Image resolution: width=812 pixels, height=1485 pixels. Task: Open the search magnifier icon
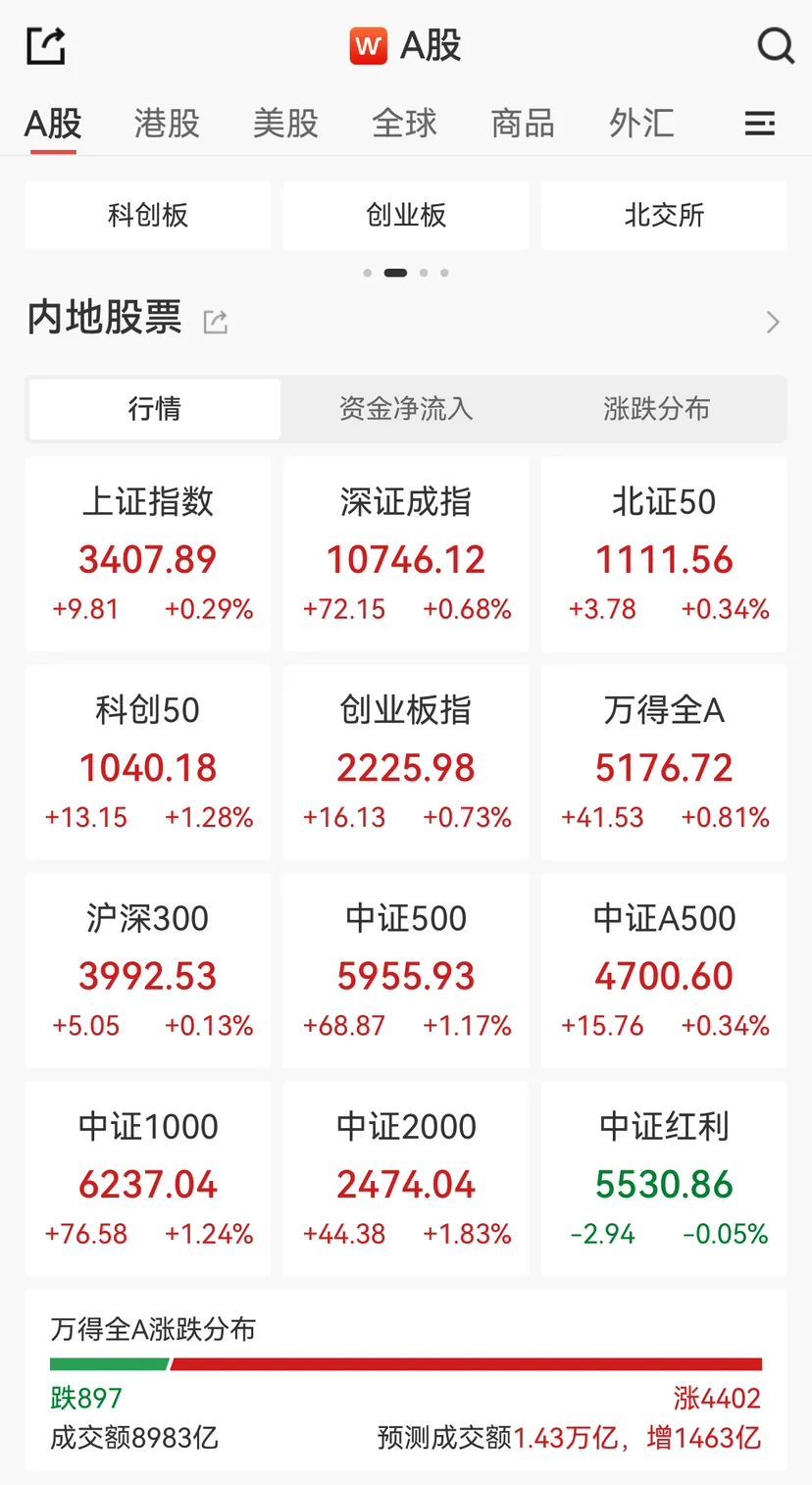coord(775,45)
